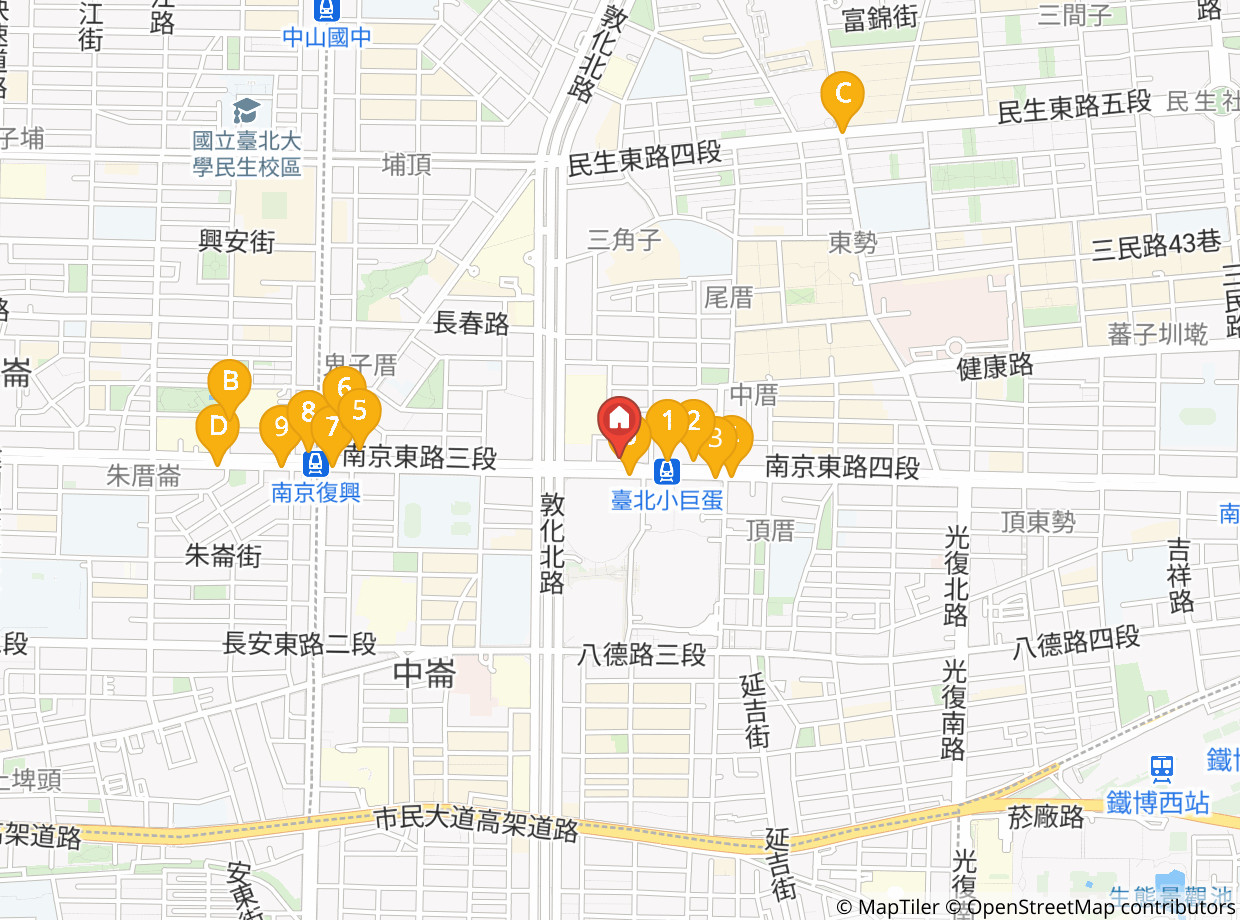The width and height of the screenshot is (1240, 920).
Task: Open map marker B
Action: coord(229,380)
